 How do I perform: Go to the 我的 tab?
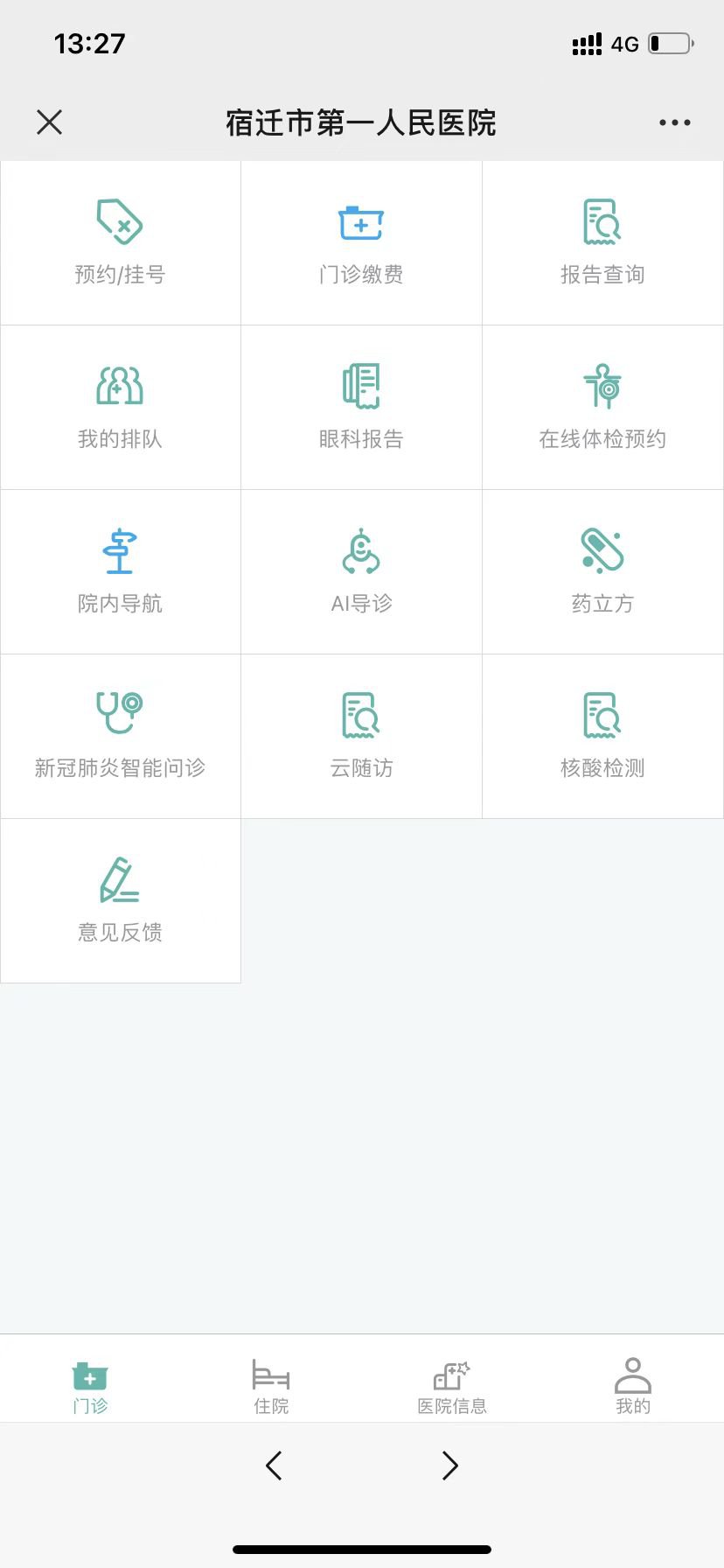click(633, 1386)
